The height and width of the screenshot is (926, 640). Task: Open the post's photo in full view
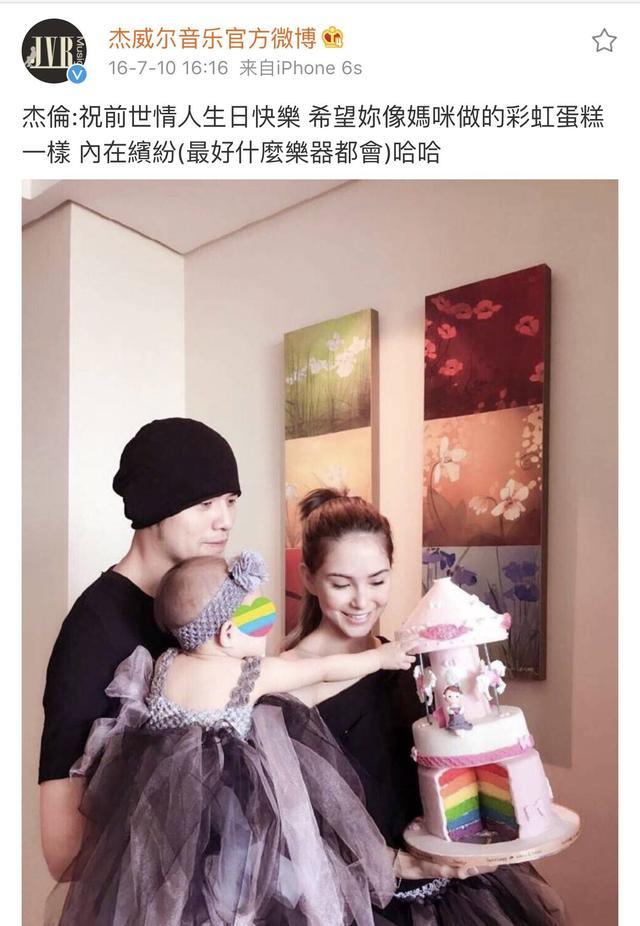(320, 552)
